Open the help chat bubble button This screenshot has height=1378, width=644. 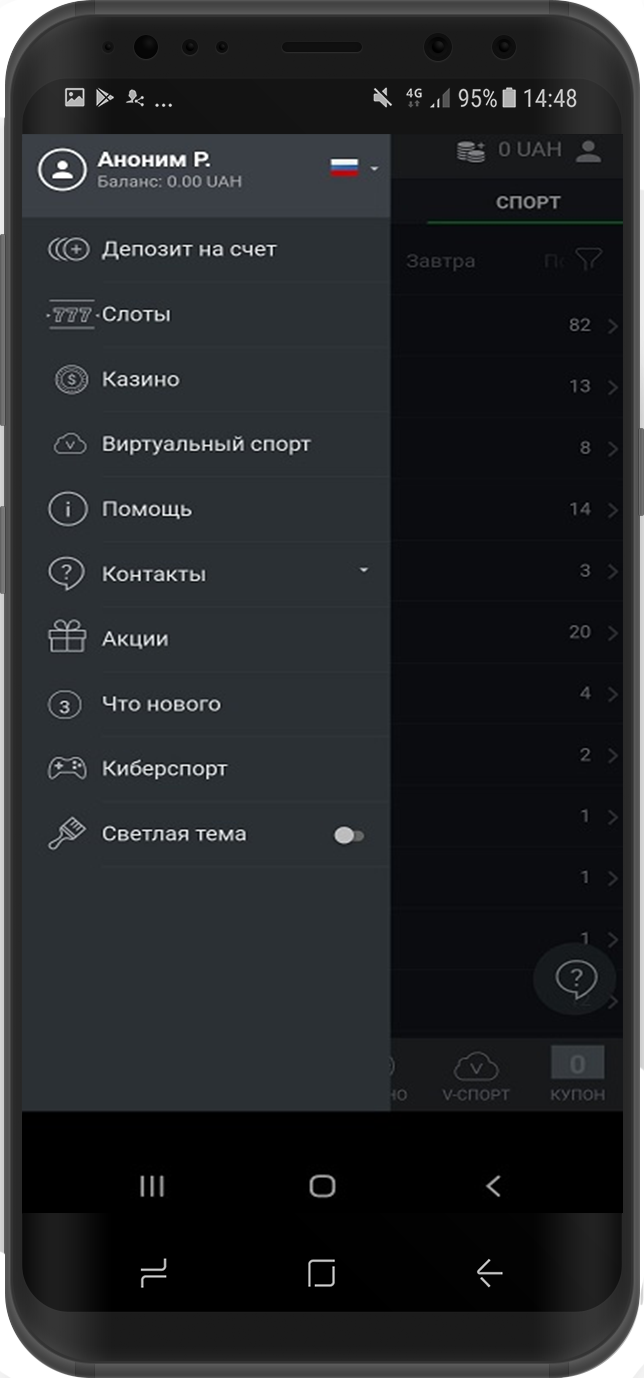point(576,978)
